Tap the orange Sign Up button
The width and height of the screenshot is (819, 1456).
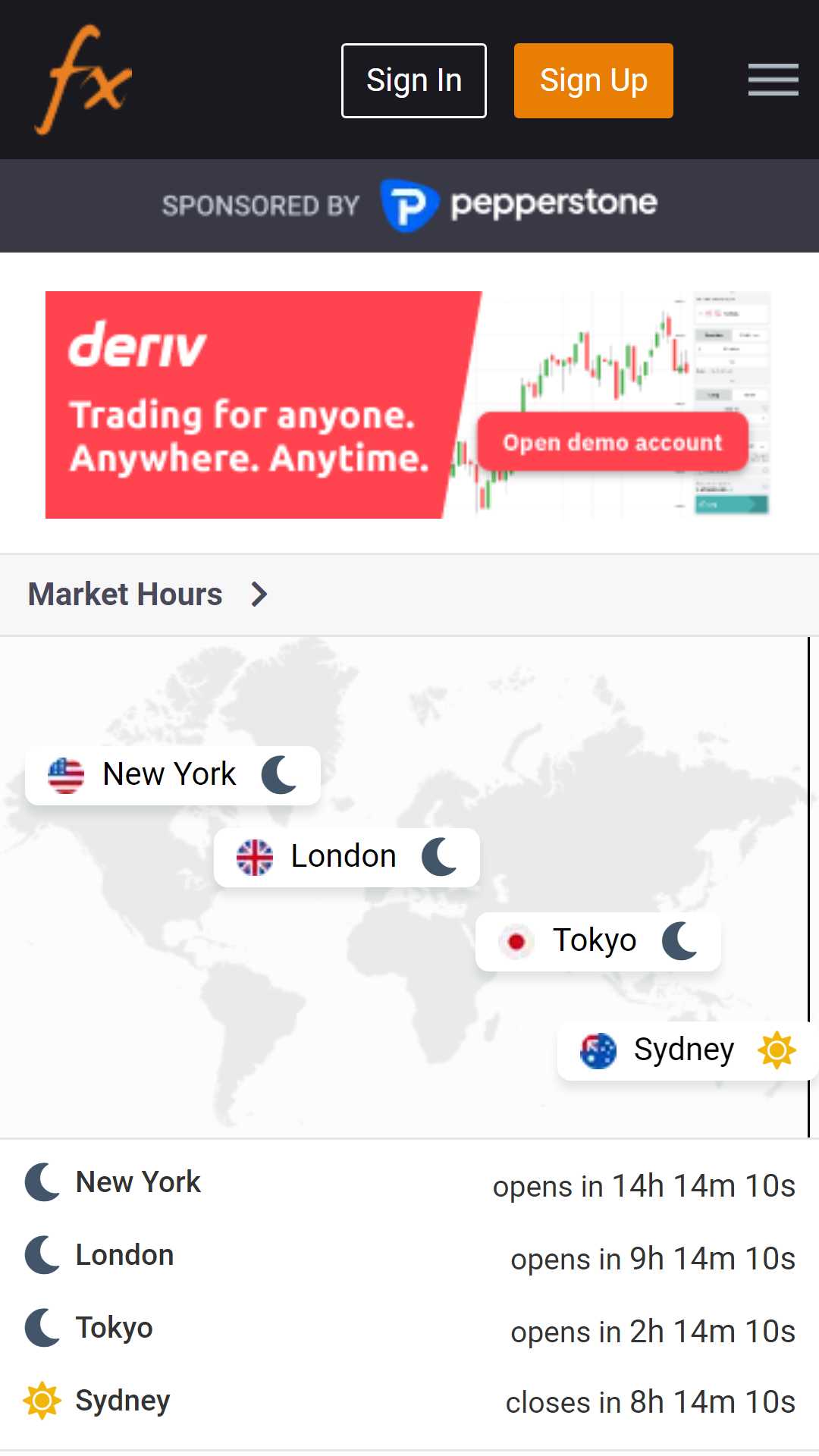(x=594, y=80)
